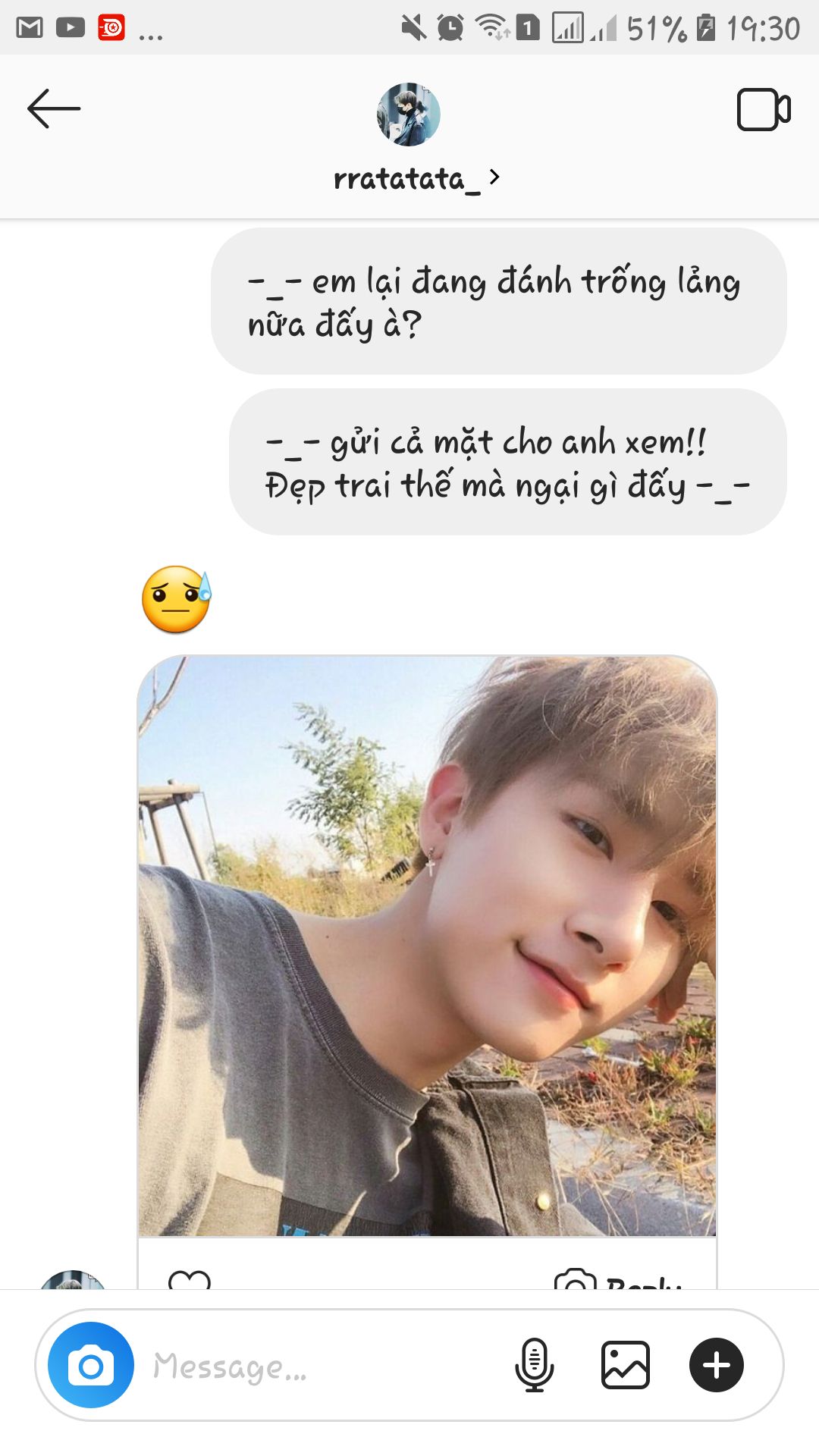Open the camera to send a photo
This screenshot has width=819, height=1456.
91,1365
